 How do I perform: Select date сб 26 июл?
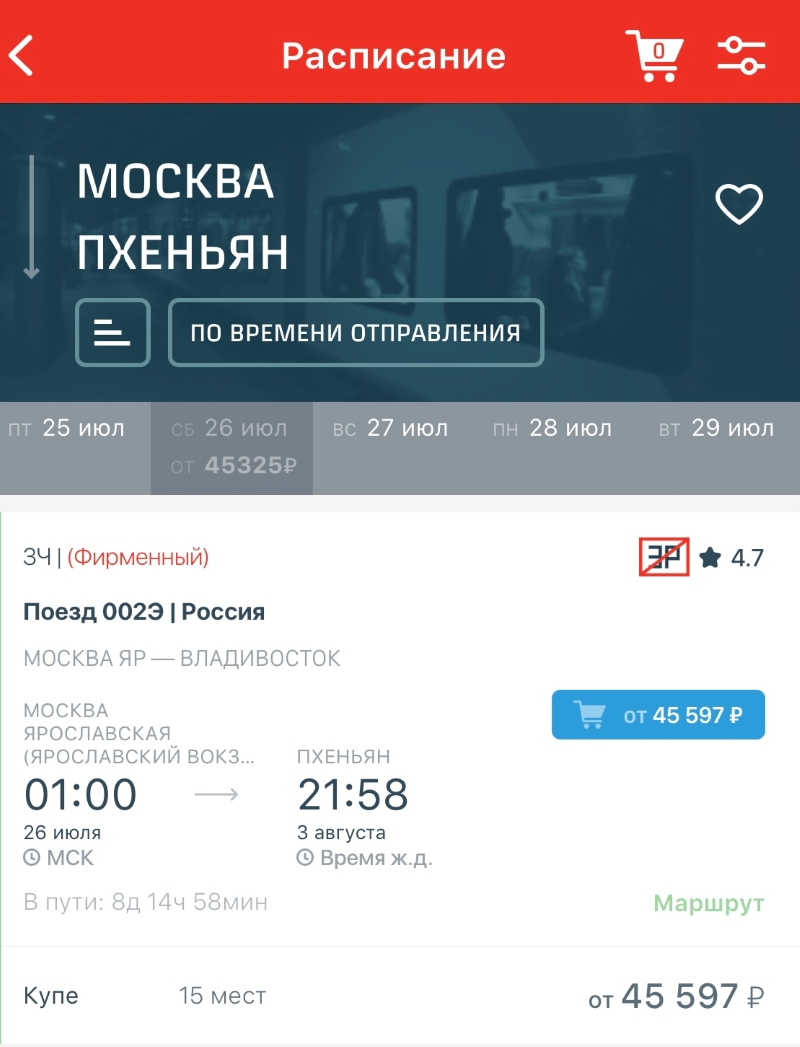(x=231, y=447)
